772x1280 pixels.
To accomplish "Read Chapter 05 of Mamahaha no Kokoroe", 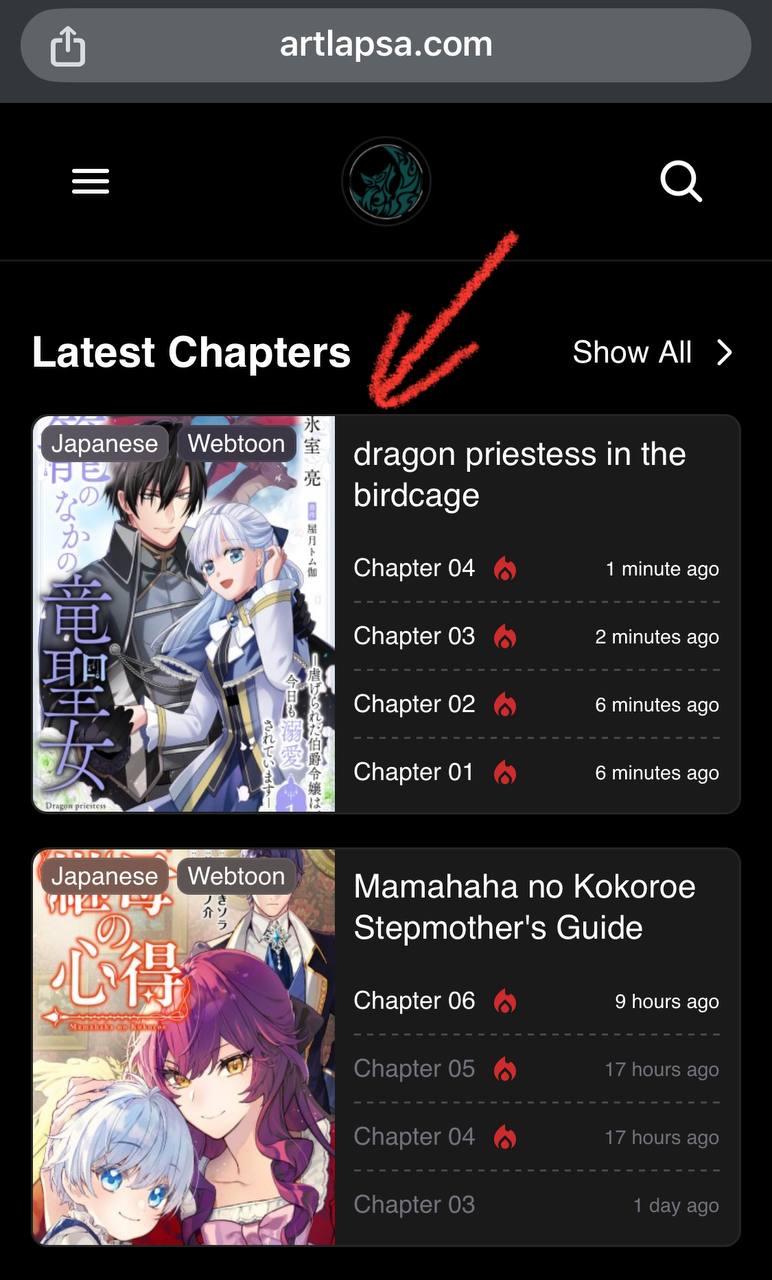I will click(x=536, y=1069).
